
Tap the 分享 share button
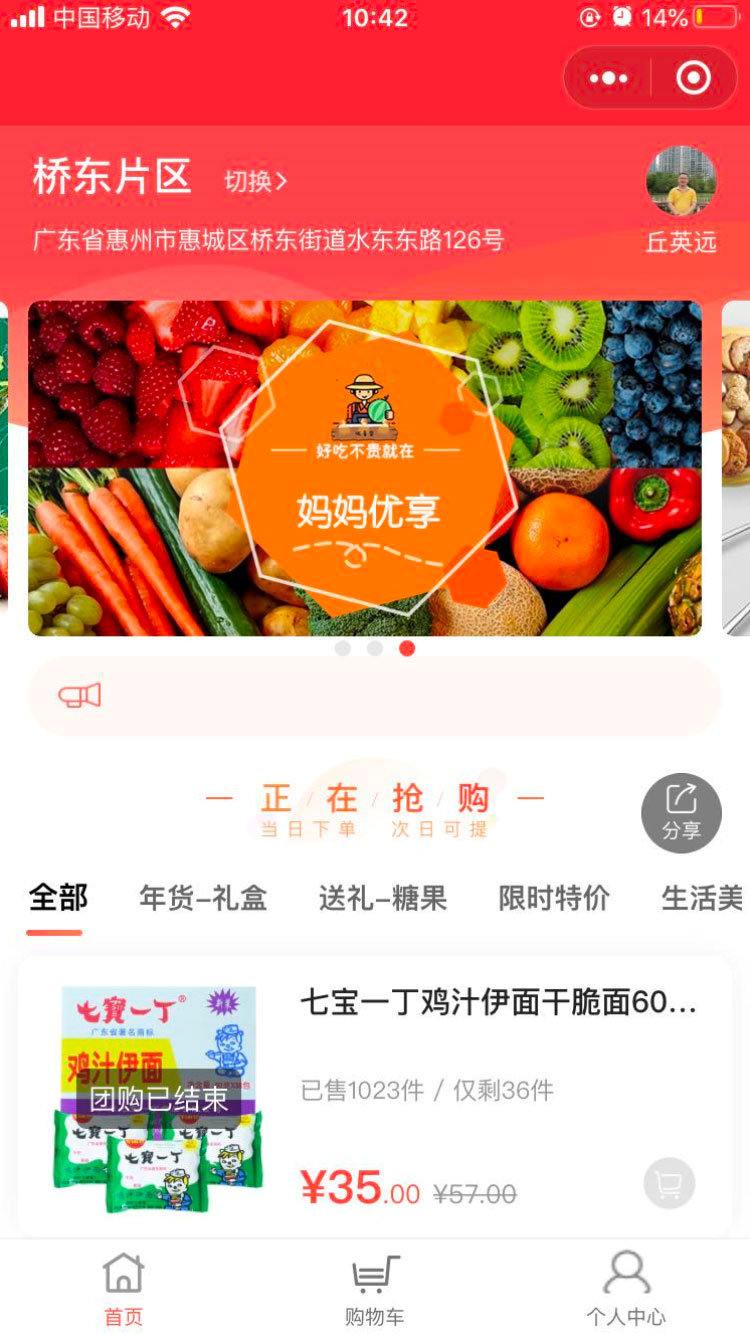[x=681, y=813]
